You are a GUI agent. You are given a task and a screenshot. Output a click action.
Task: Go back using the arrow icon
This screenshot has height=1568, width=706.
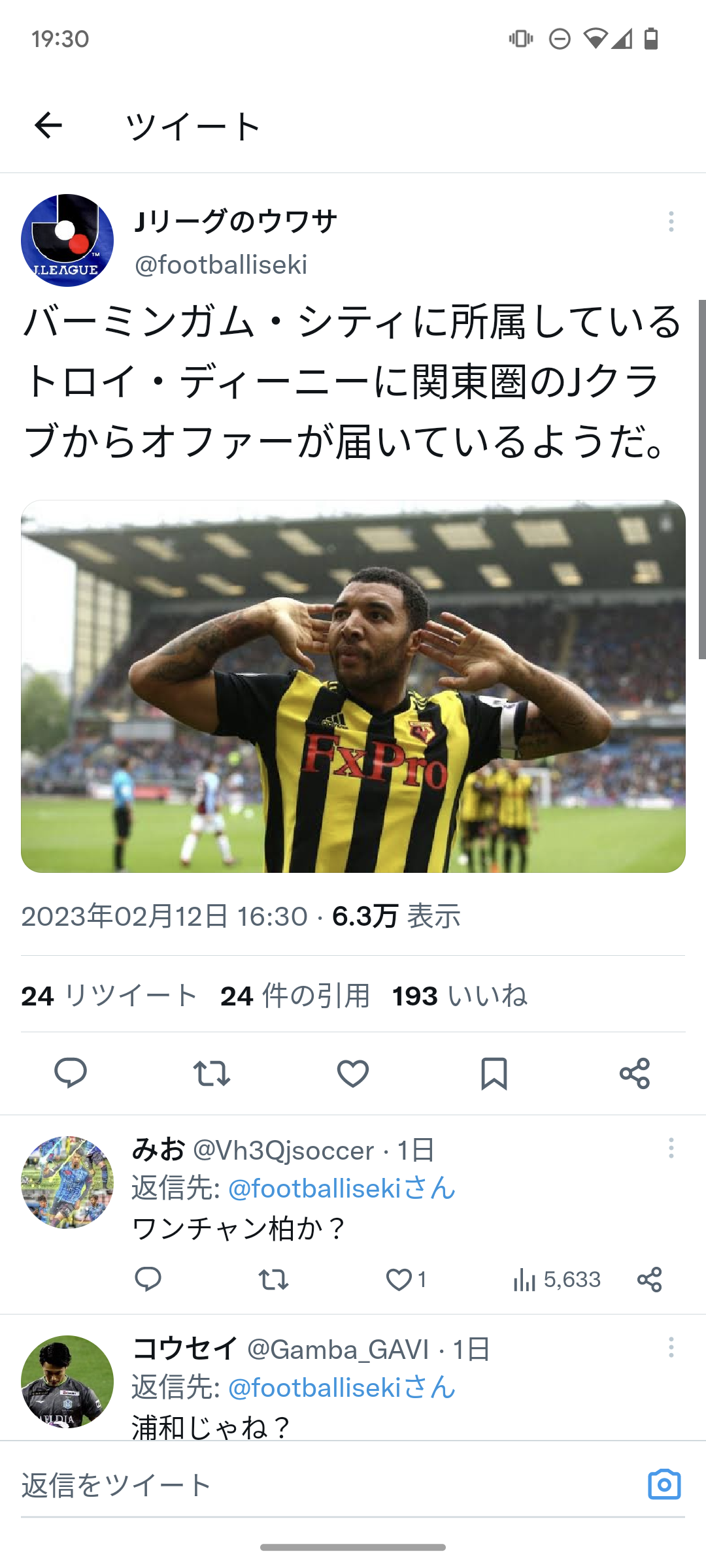click(x=48, y=125)
